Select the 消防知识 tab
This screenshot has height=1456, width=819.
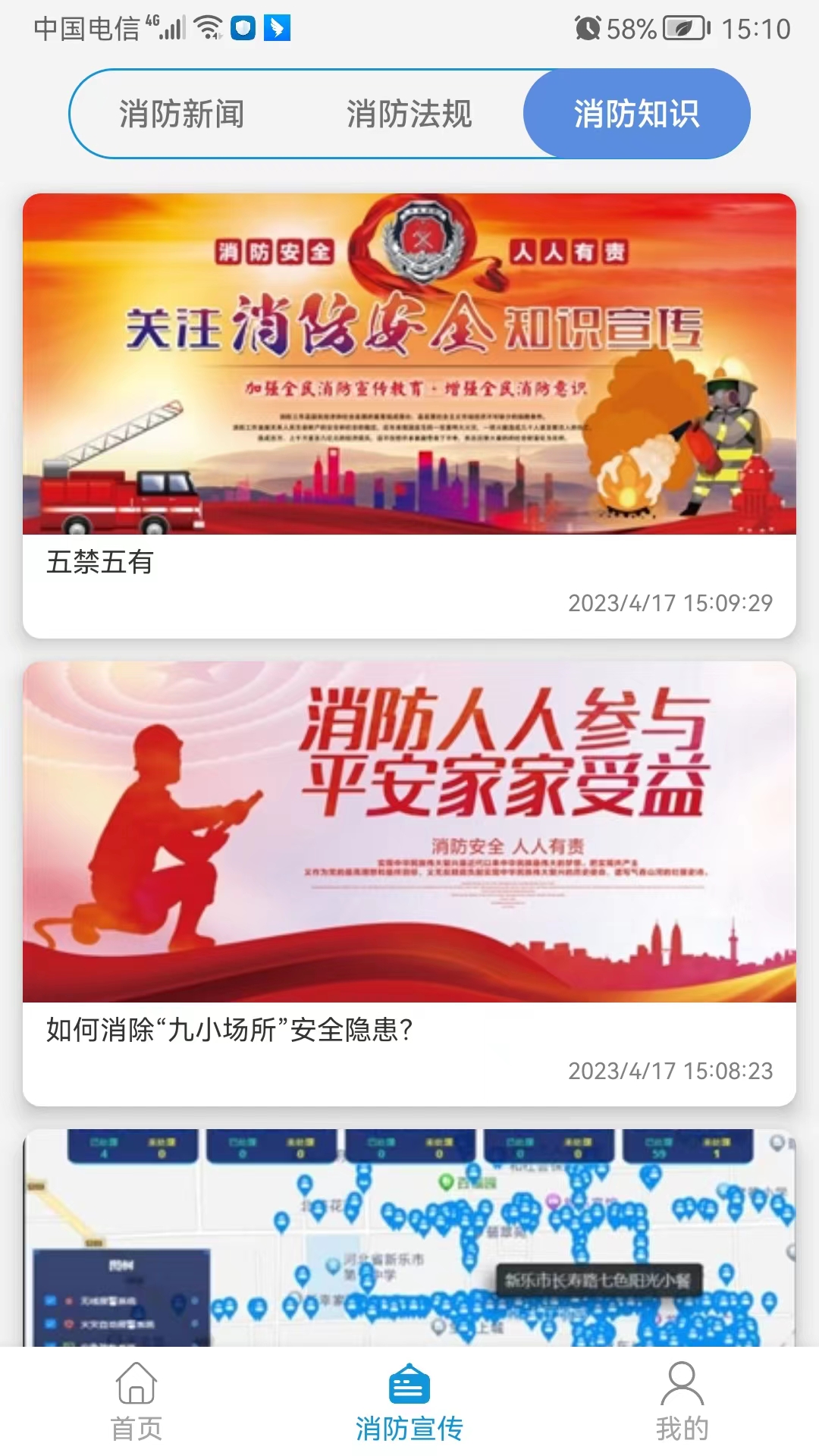click(636, 114)
